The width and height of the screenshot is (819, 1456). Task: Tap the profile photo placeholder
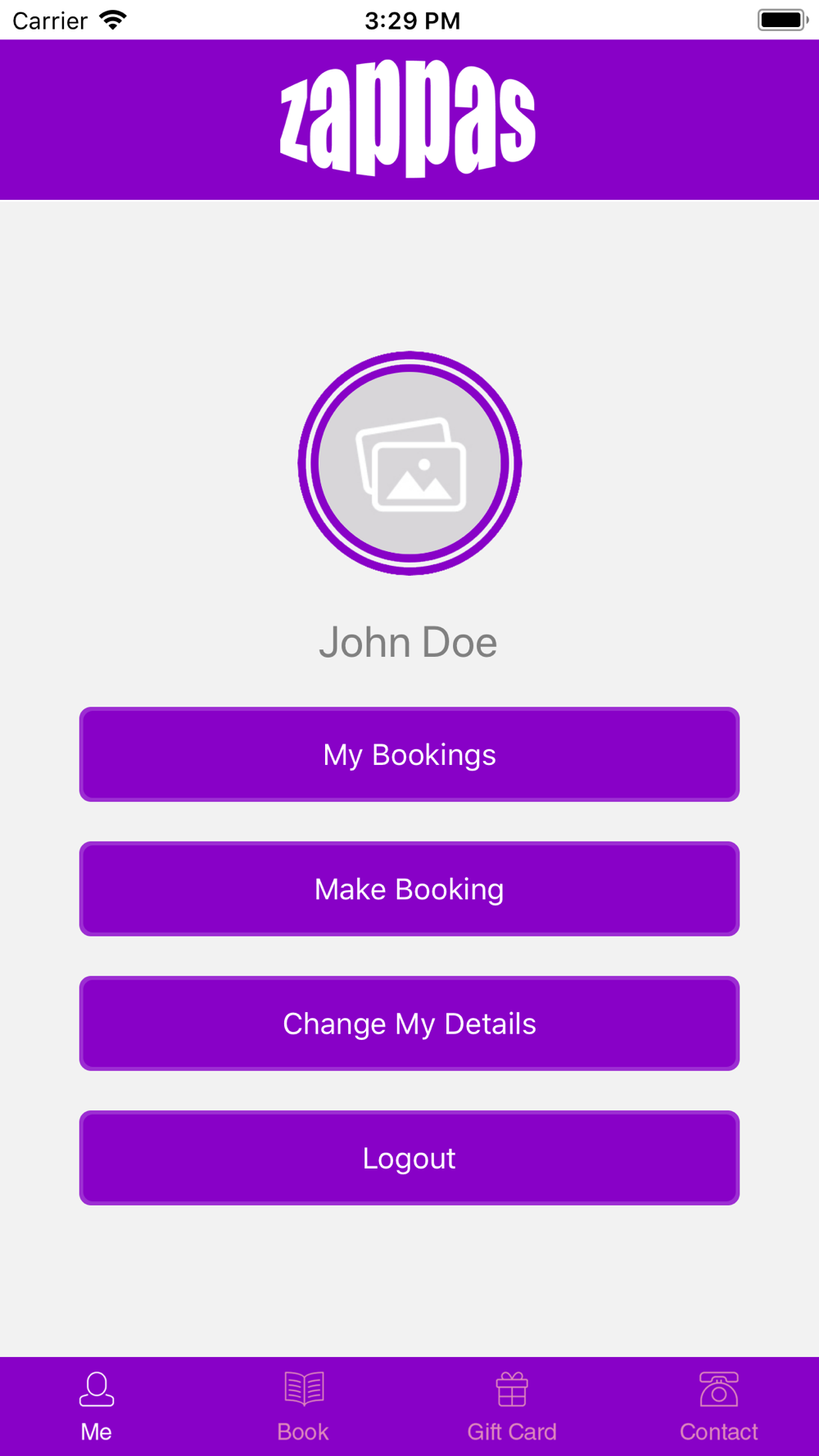pos(409,463)
